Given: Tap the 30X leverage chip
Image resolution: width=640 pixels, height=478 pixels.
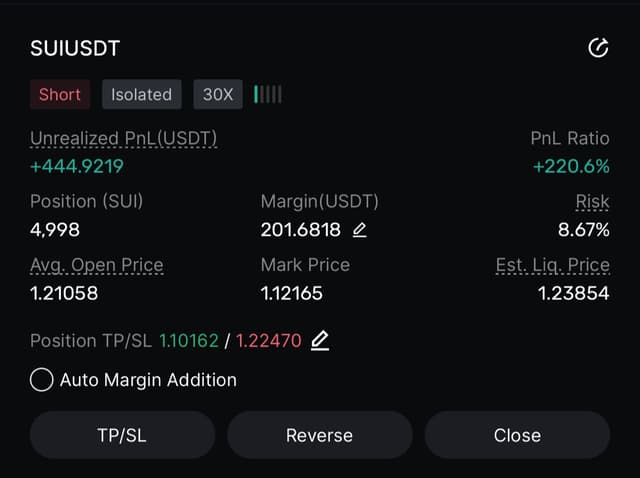Looking at the screenshot, I should pyautogui.click(x=217, y=94).
